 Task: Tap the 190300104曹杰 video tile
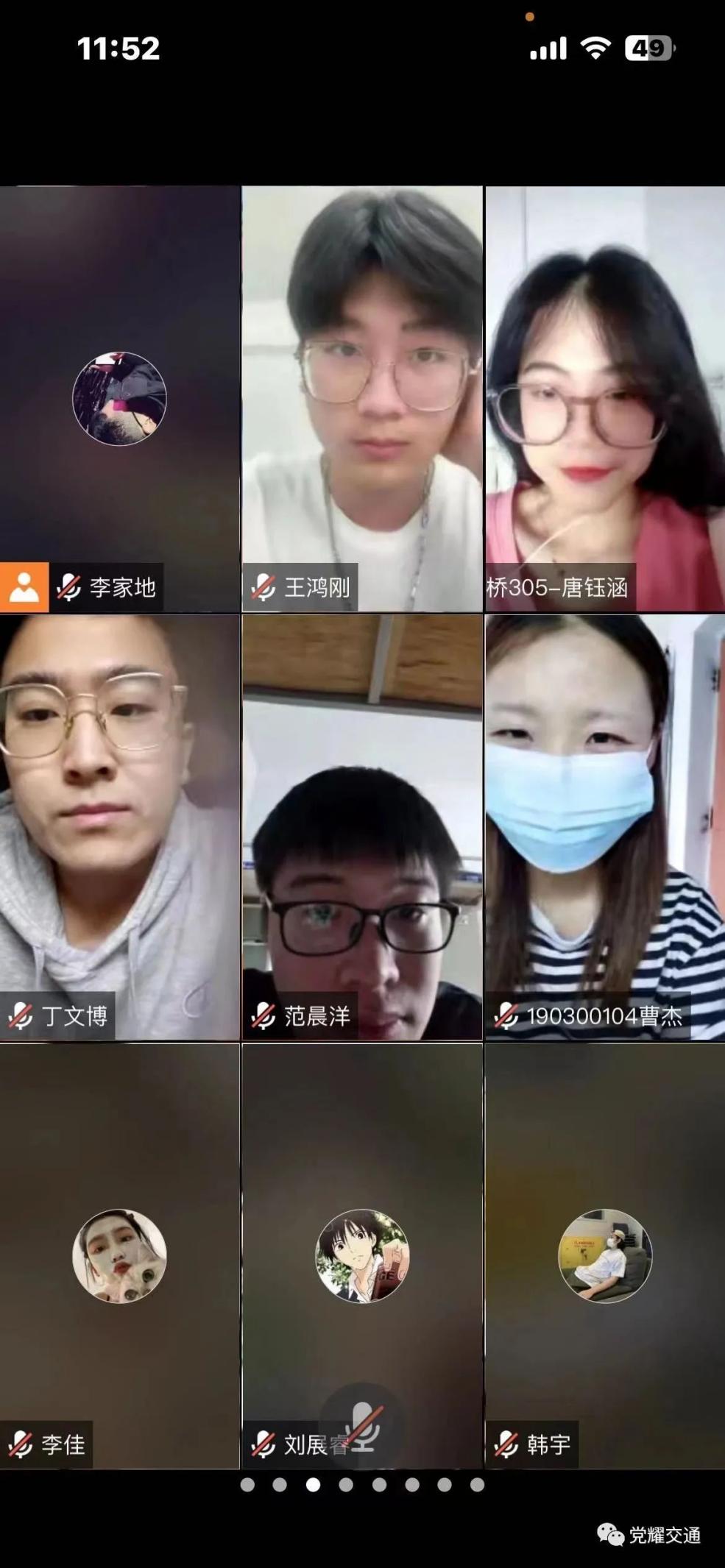pyautogui.click(x=605, y=827)
